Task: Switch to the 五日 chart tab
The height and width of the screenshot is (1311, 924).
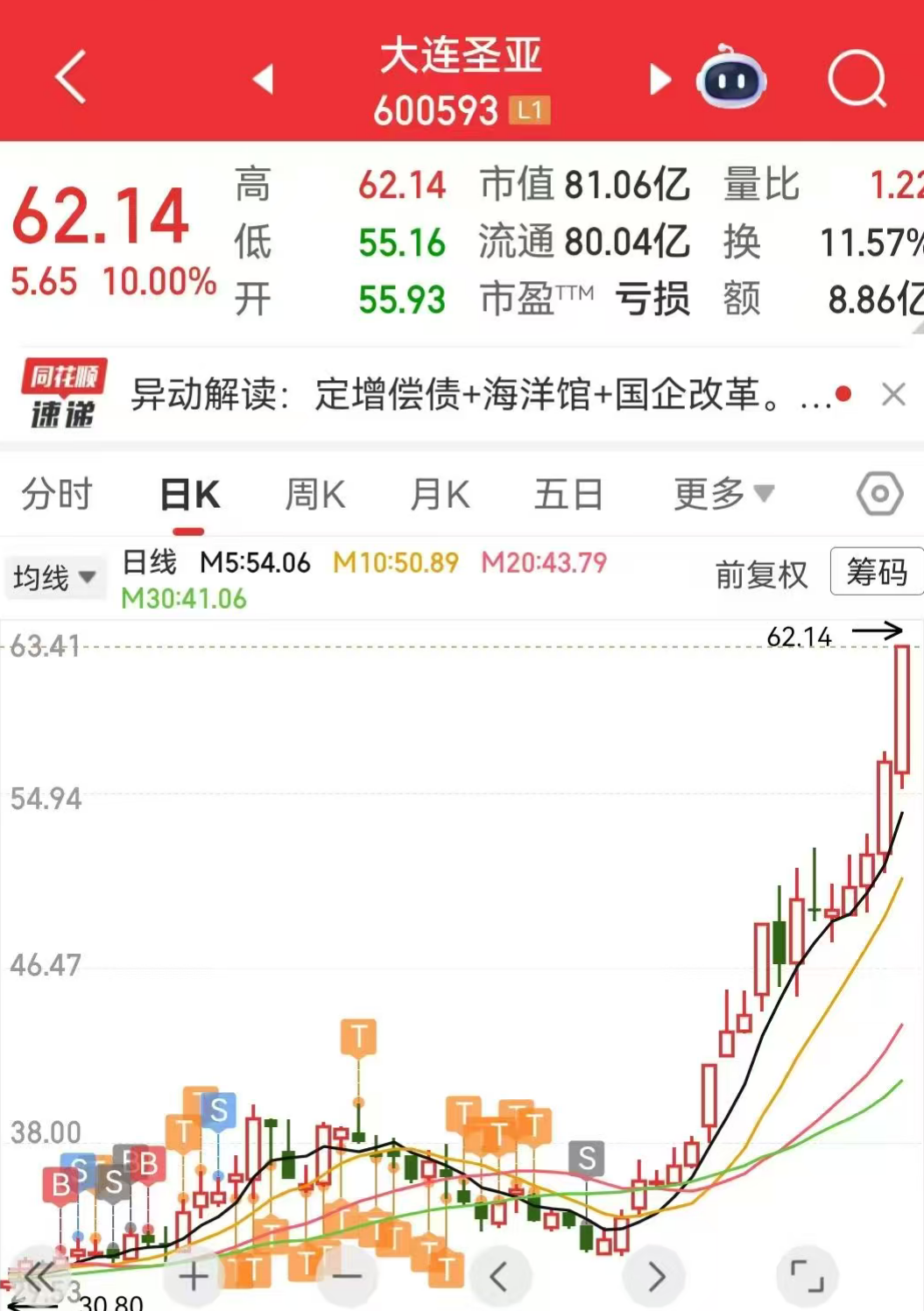Action: point(568,495)
